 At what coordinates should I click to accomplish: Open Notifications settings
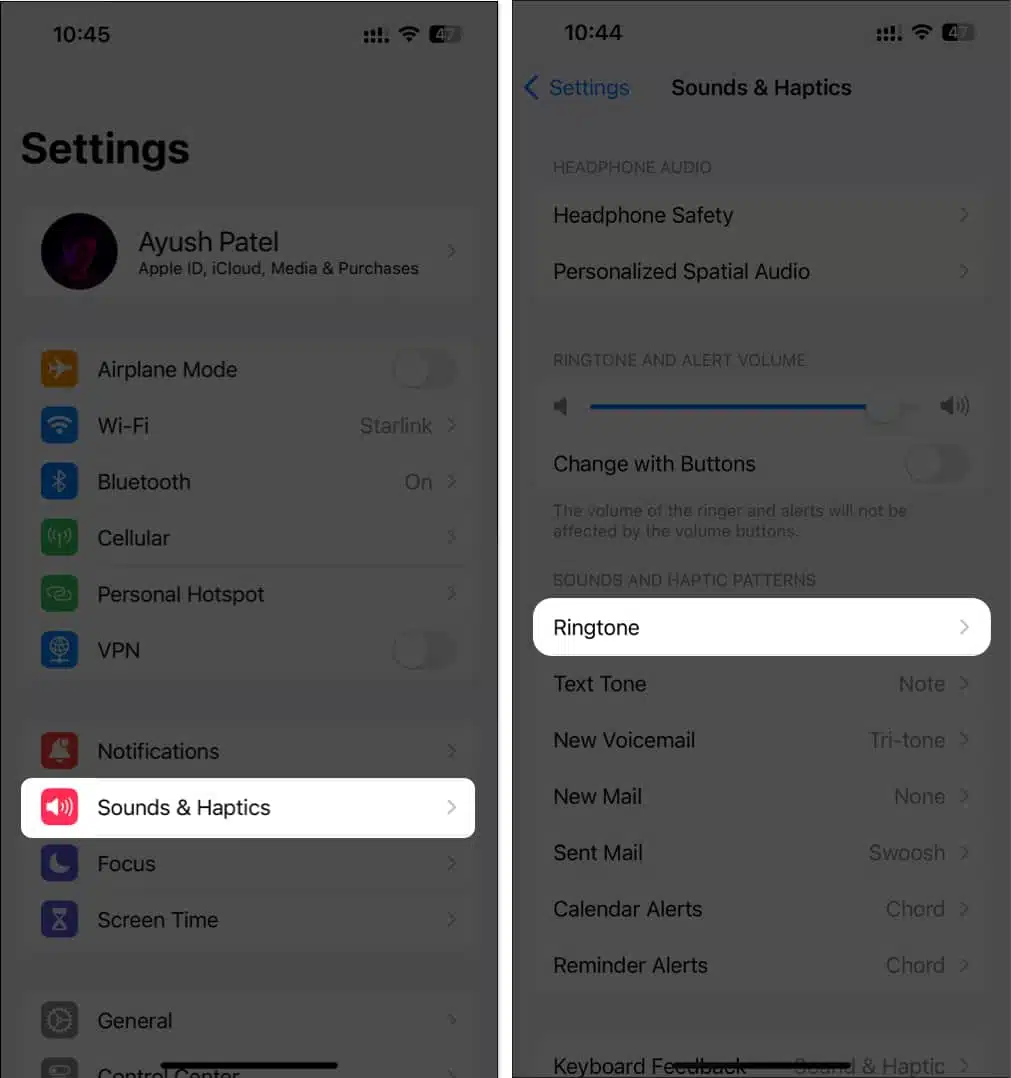coord(247,751)
